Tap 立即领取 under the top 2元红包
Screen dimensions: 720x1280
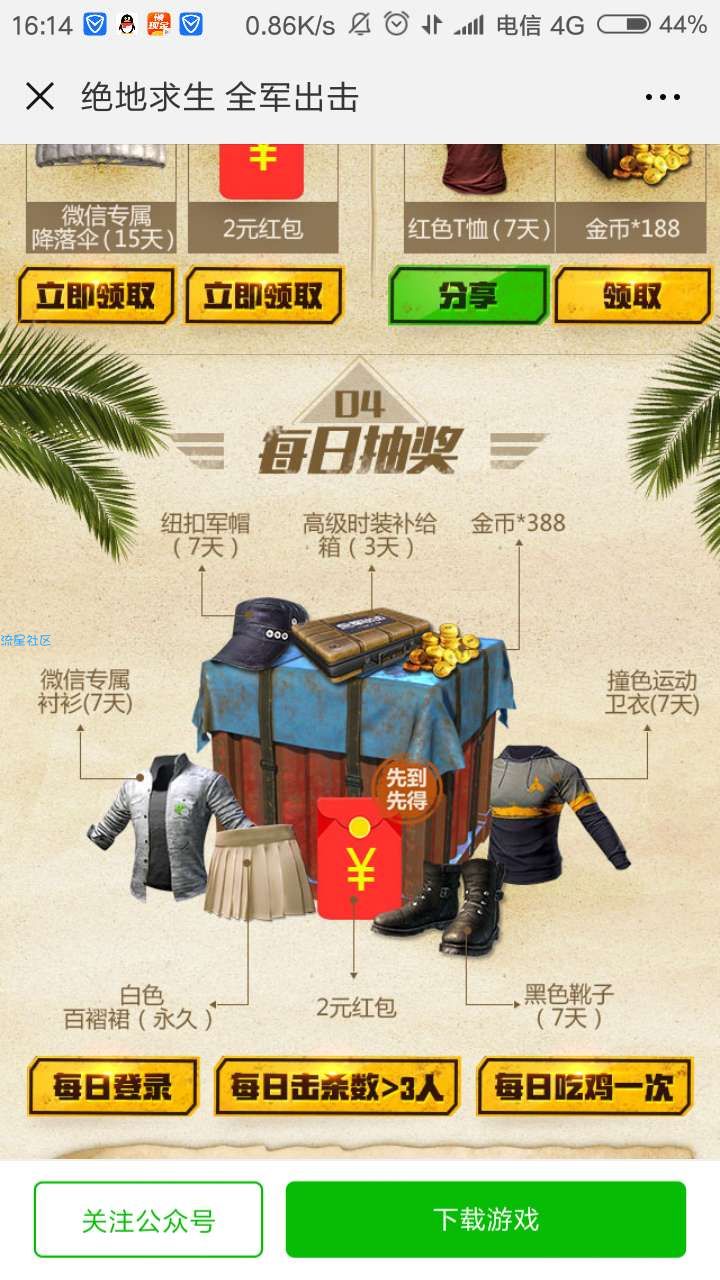tap(264, 296)
